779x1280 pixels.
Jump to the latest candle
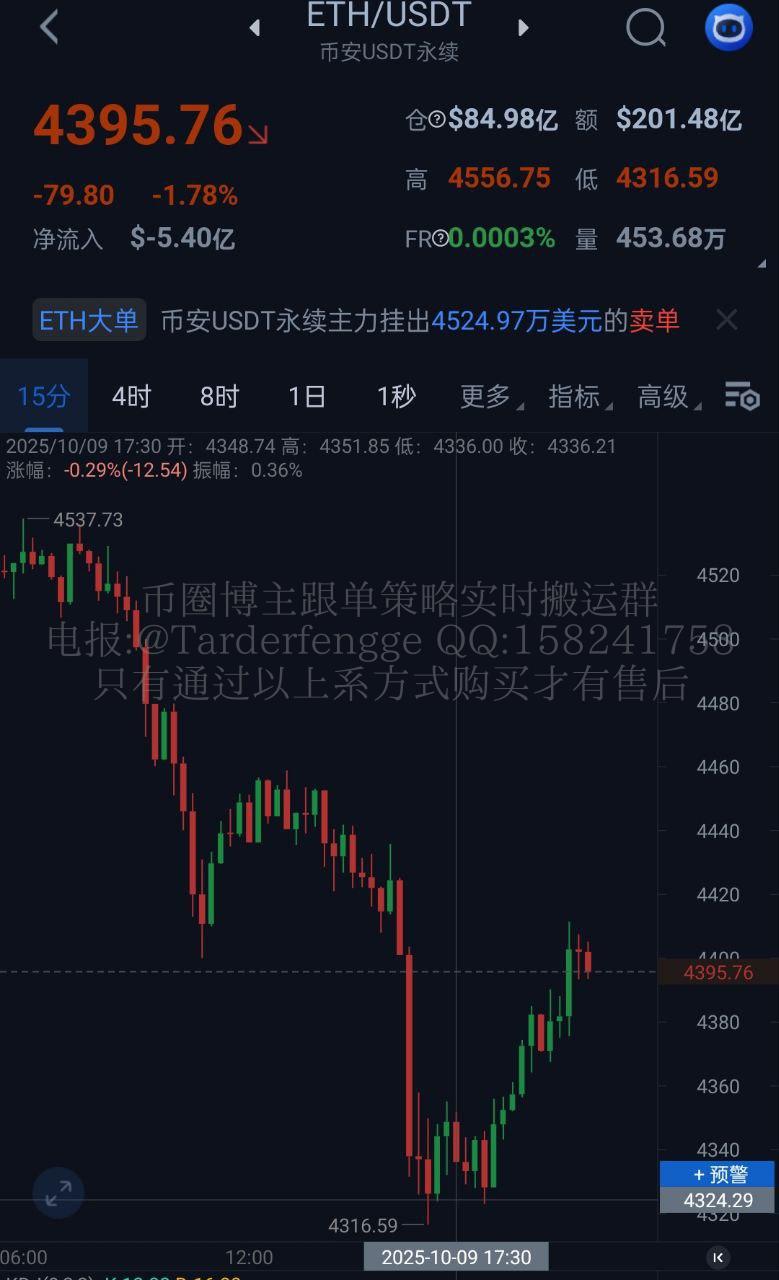[717, 1257]
